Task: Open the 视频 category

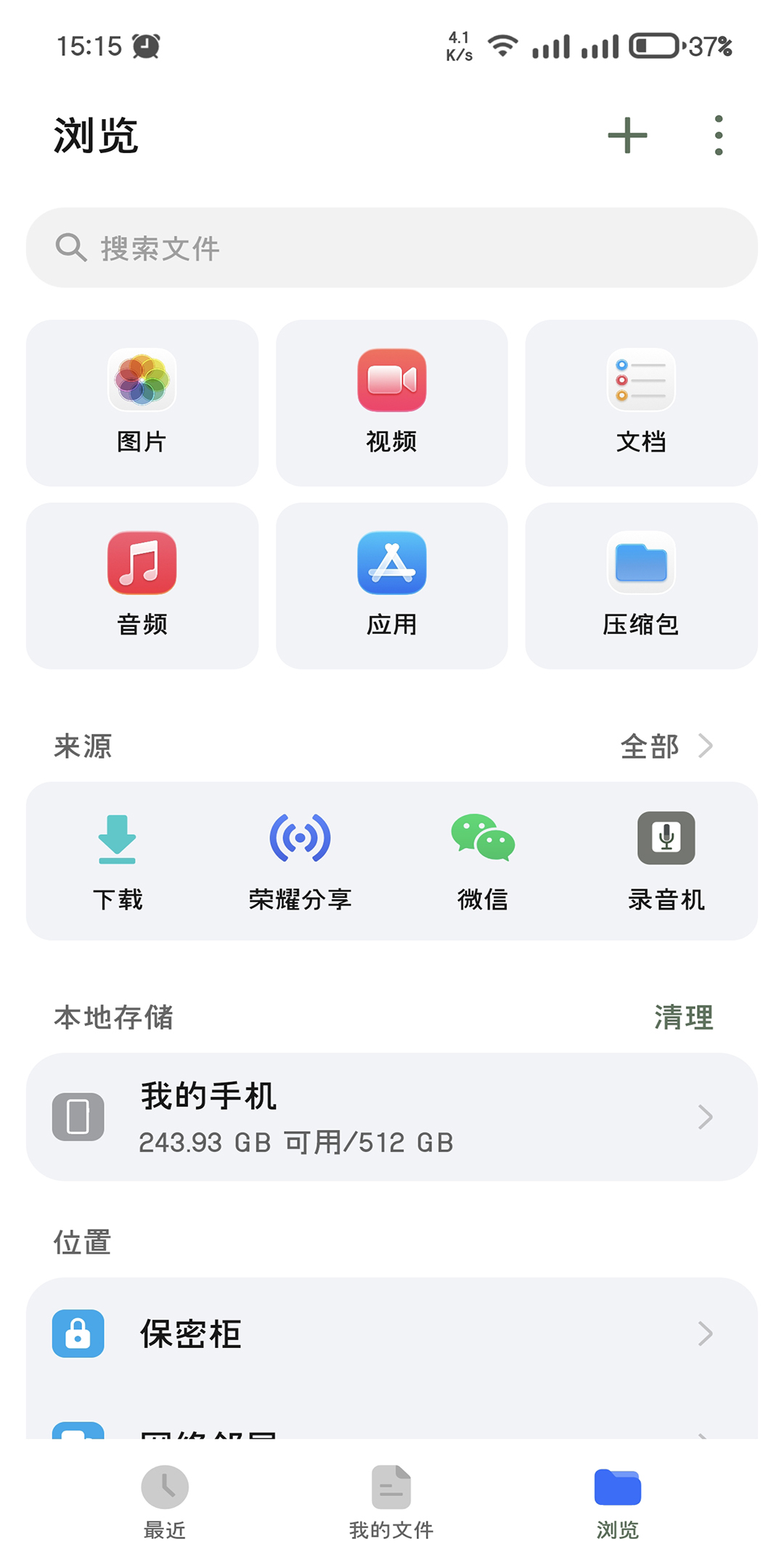Action: 392,403
